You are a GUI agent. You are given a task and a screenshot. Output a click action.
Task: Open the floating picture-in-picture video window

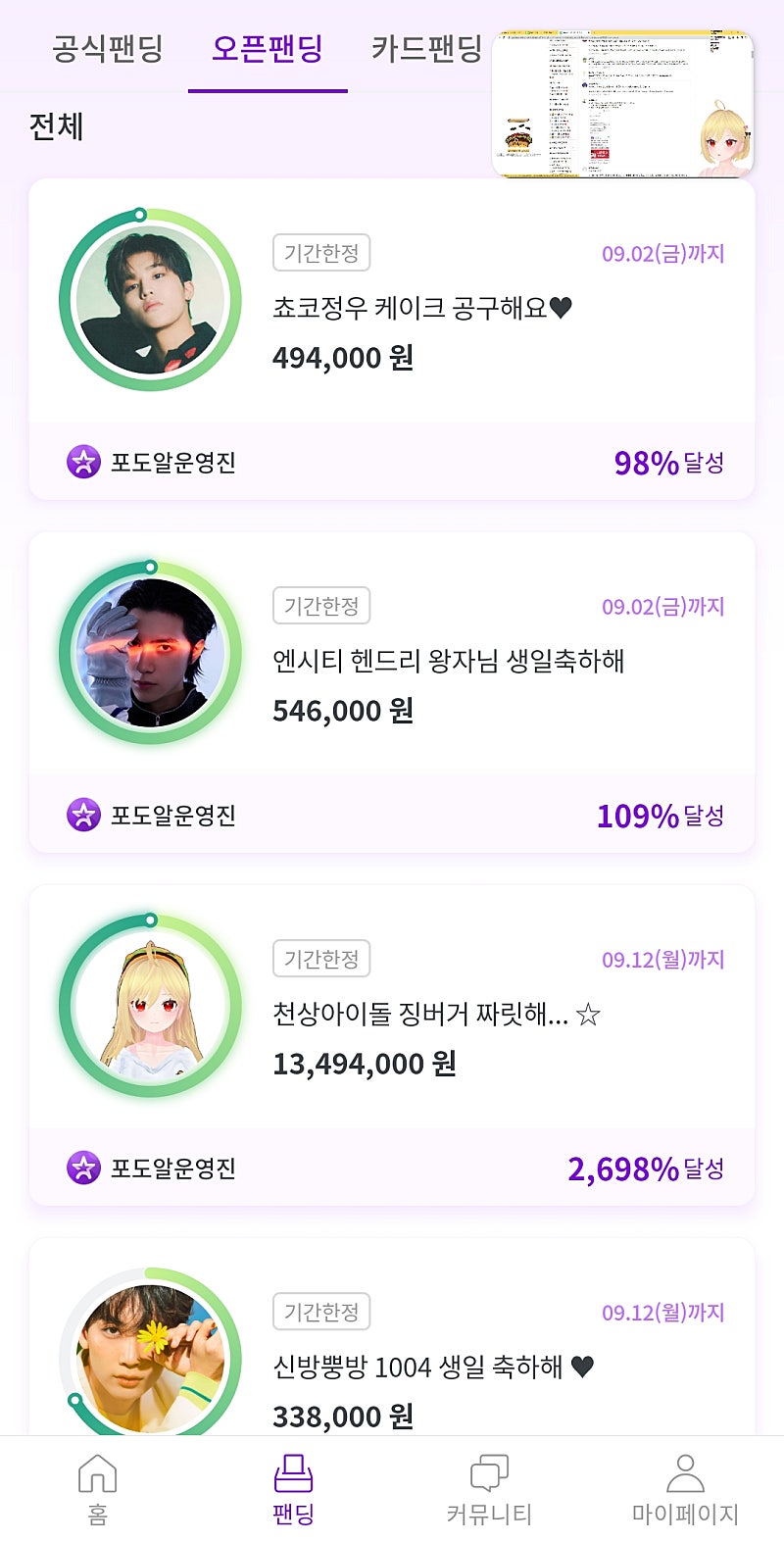(622, 104)
